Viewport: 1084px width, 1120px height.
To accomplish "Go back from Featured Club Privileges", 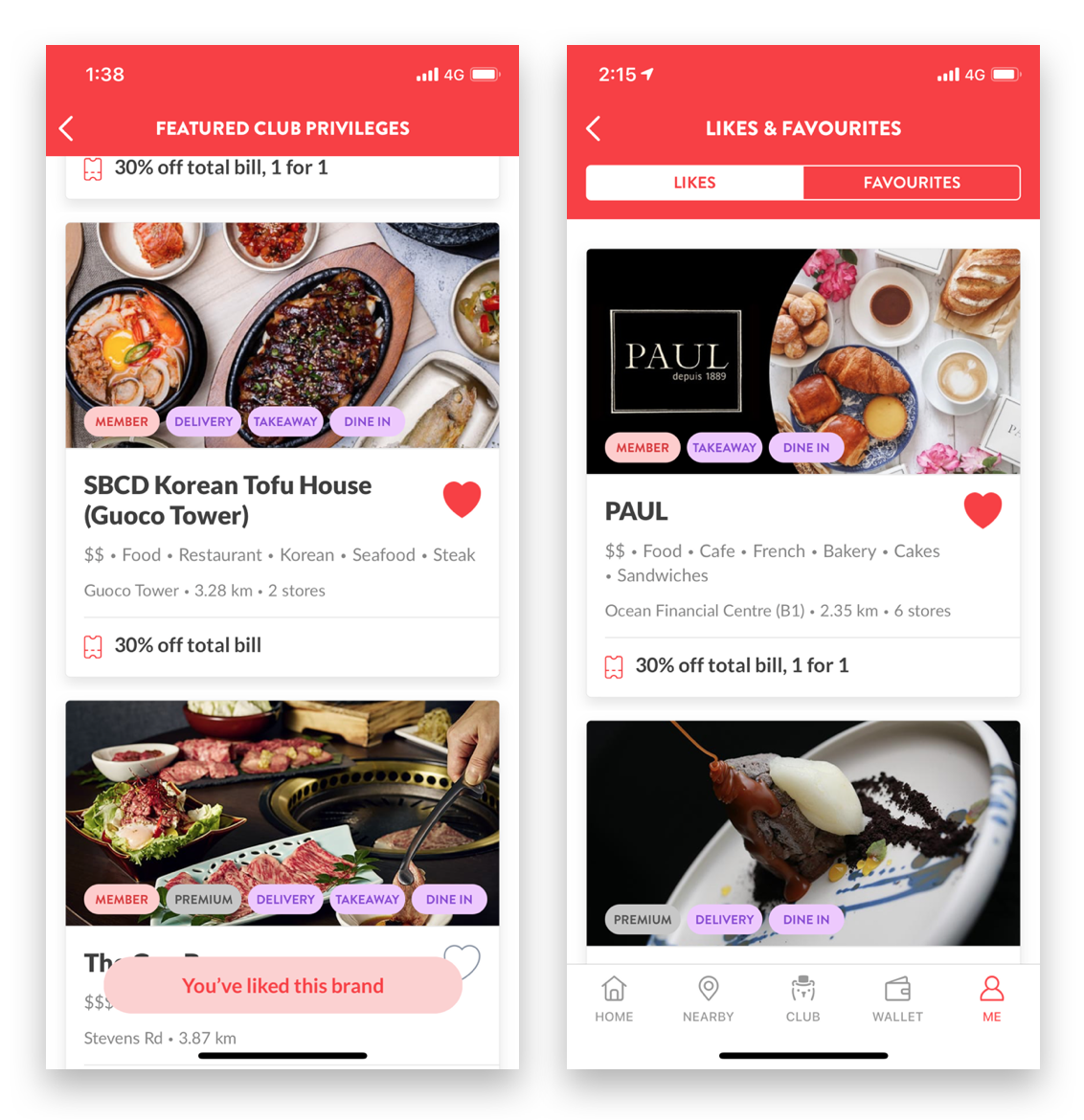I will [66, 128].
